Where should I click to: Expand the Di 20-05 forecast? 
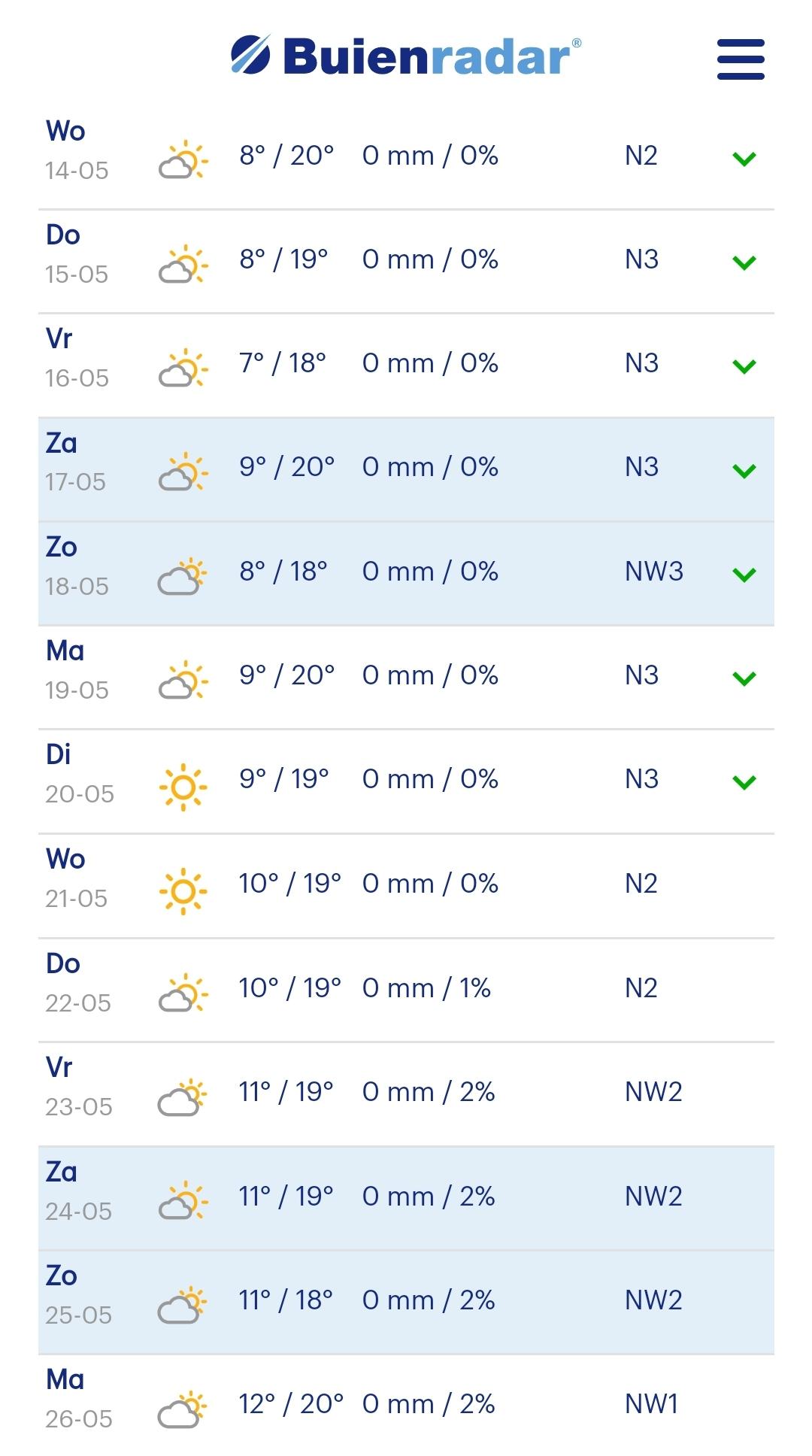click(744, 782)
